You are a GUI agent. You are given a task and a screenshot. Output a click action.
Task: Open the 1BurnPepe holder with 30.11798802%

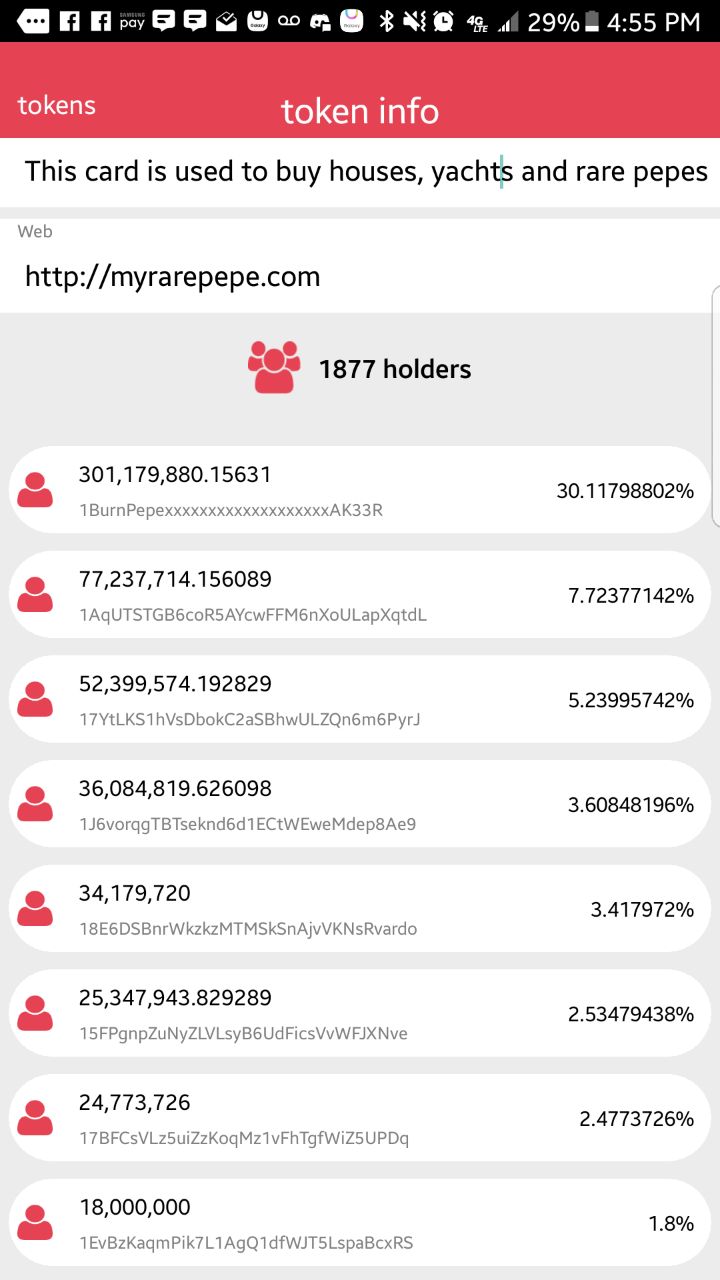coord(360,490)
